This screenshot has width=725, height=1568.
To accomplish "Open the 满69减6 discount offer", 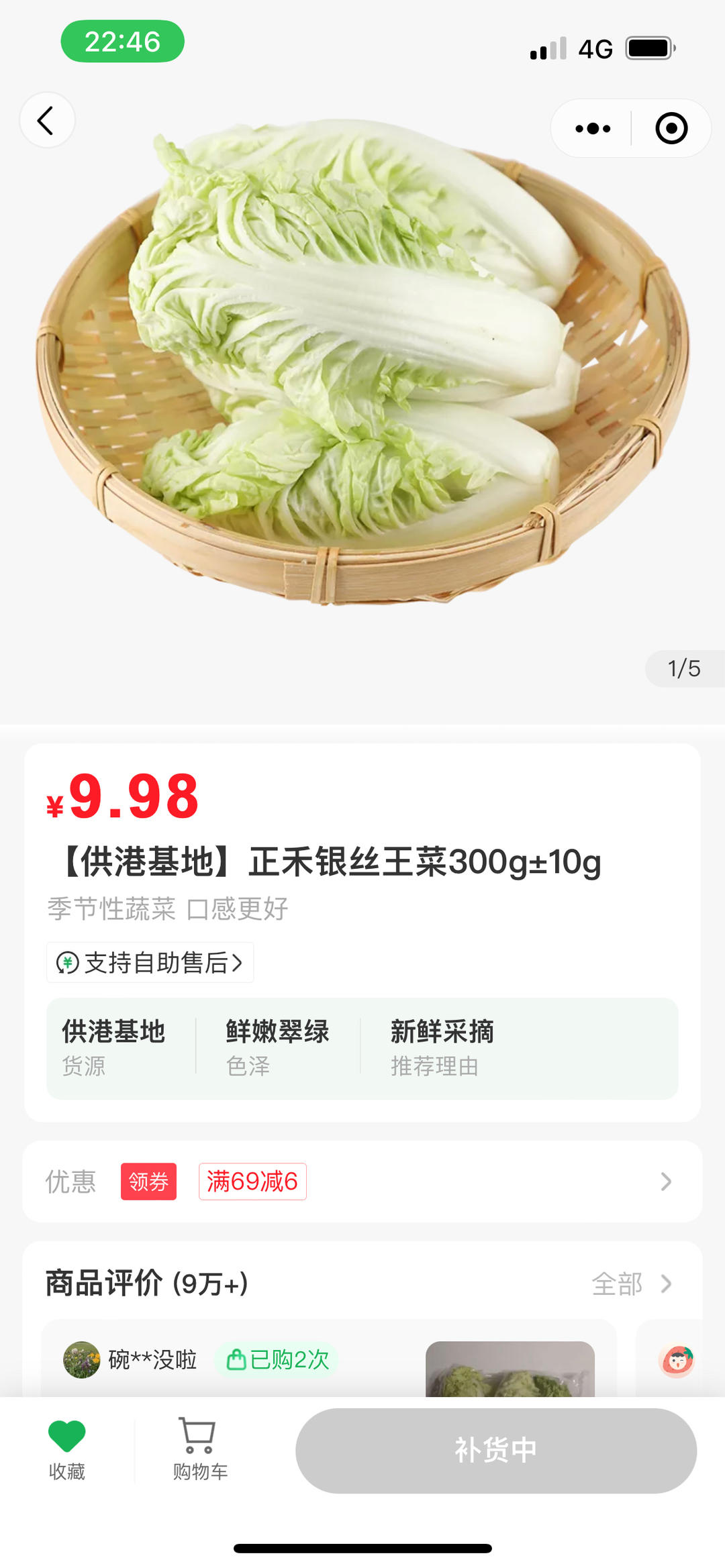I will click(x=252, y=1182).
